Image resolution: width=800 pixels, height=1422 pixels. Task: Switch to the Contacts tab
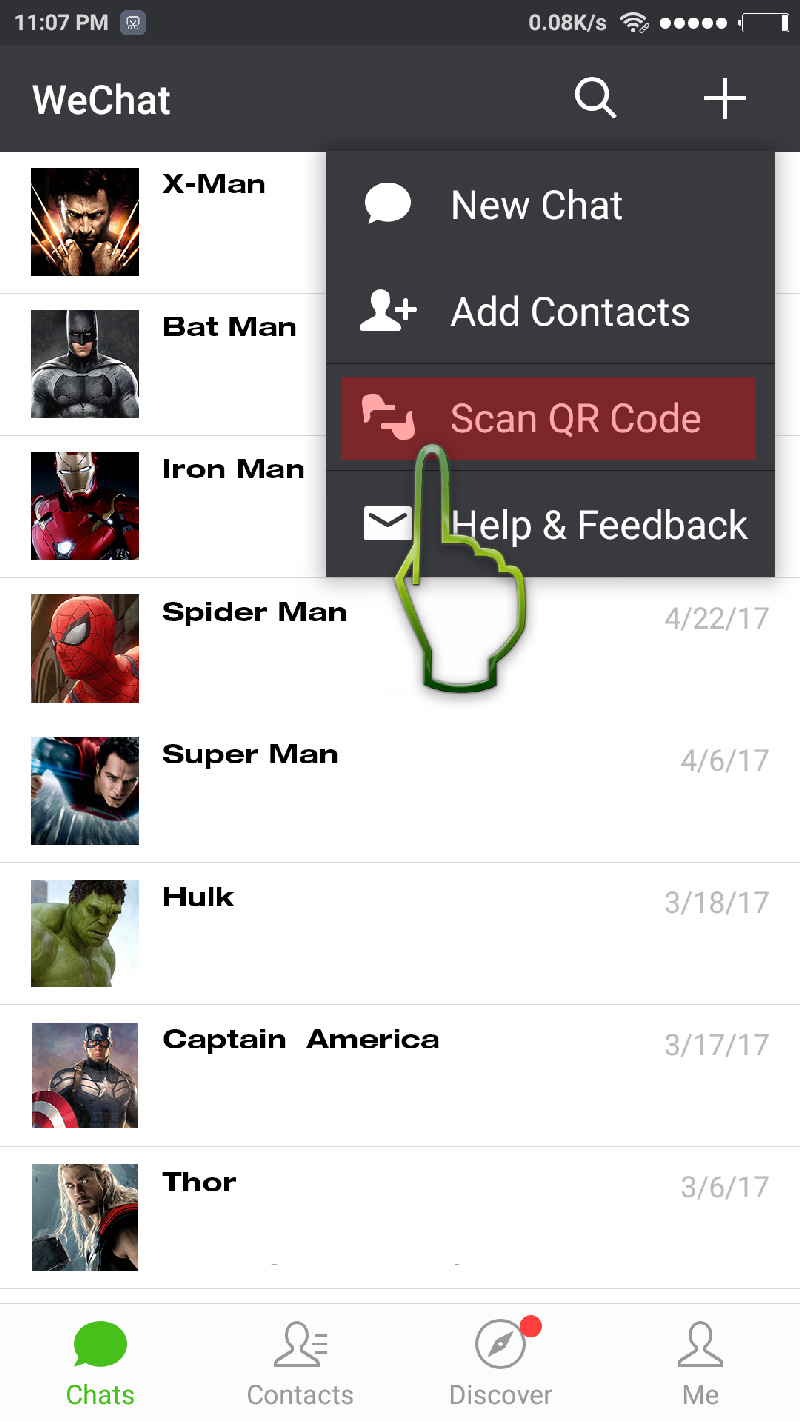coord(300,1364)
